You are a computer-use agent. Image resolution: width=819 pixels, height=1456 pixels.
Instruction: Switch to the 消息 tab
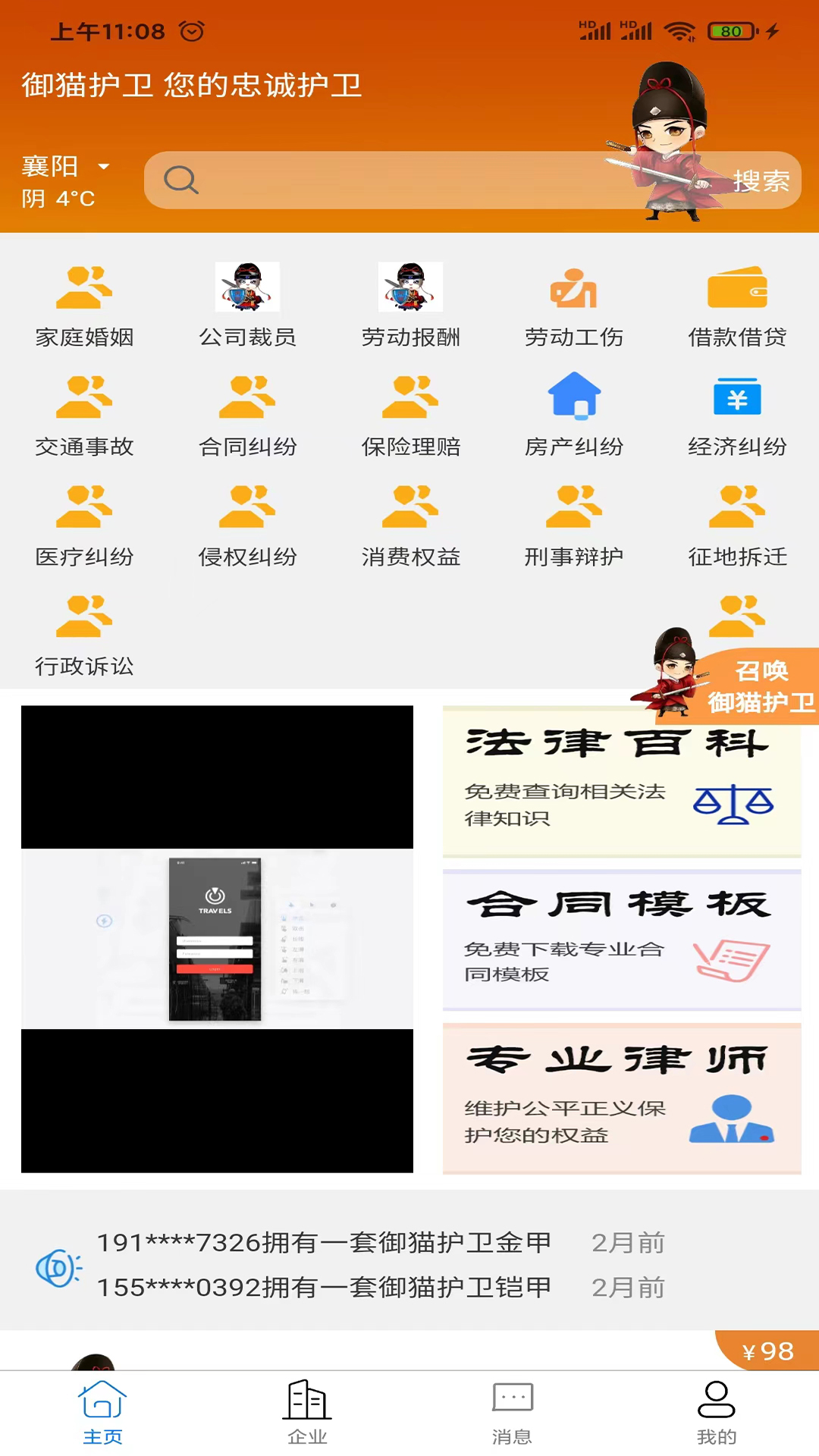click(512, 1412)
